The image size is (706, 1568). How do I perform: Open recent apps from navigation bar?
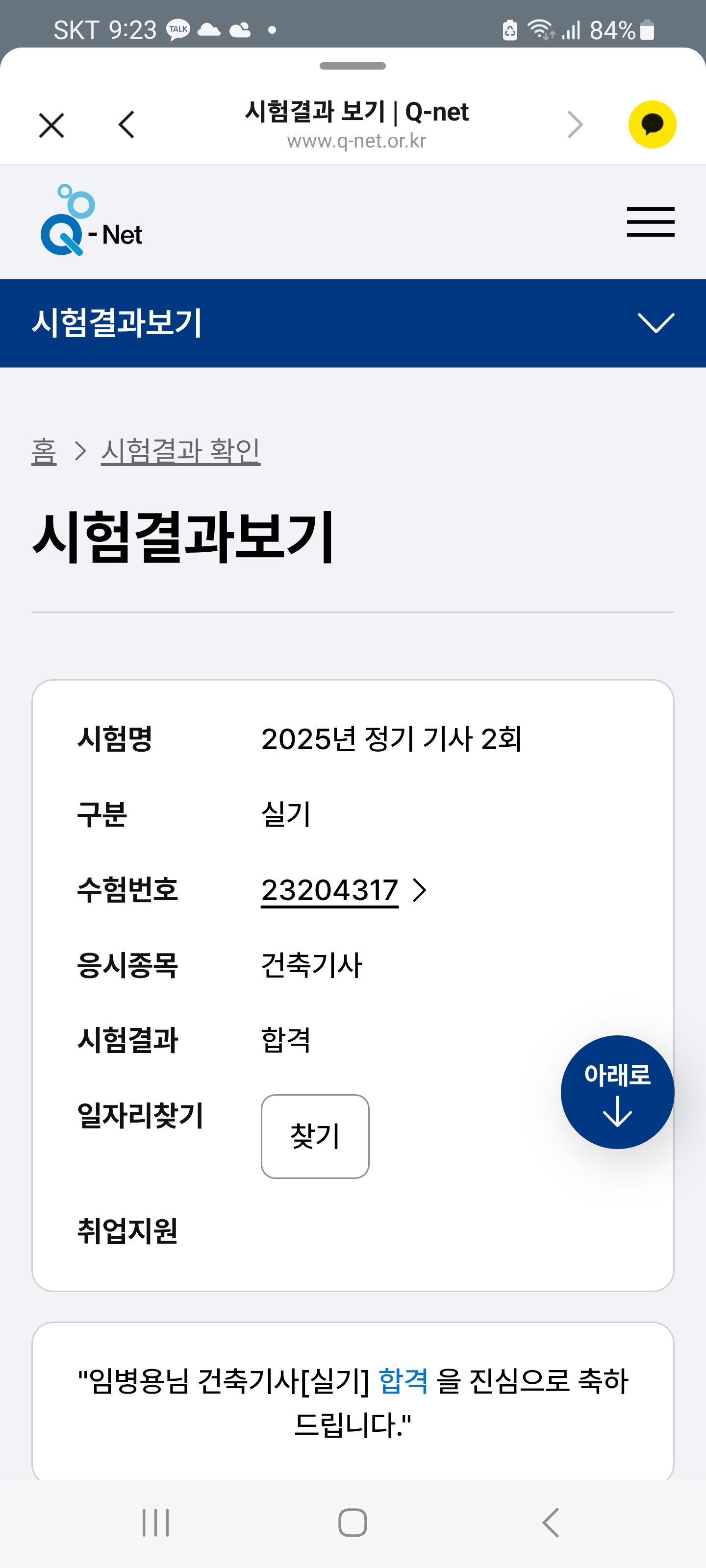coord(155,1522)
